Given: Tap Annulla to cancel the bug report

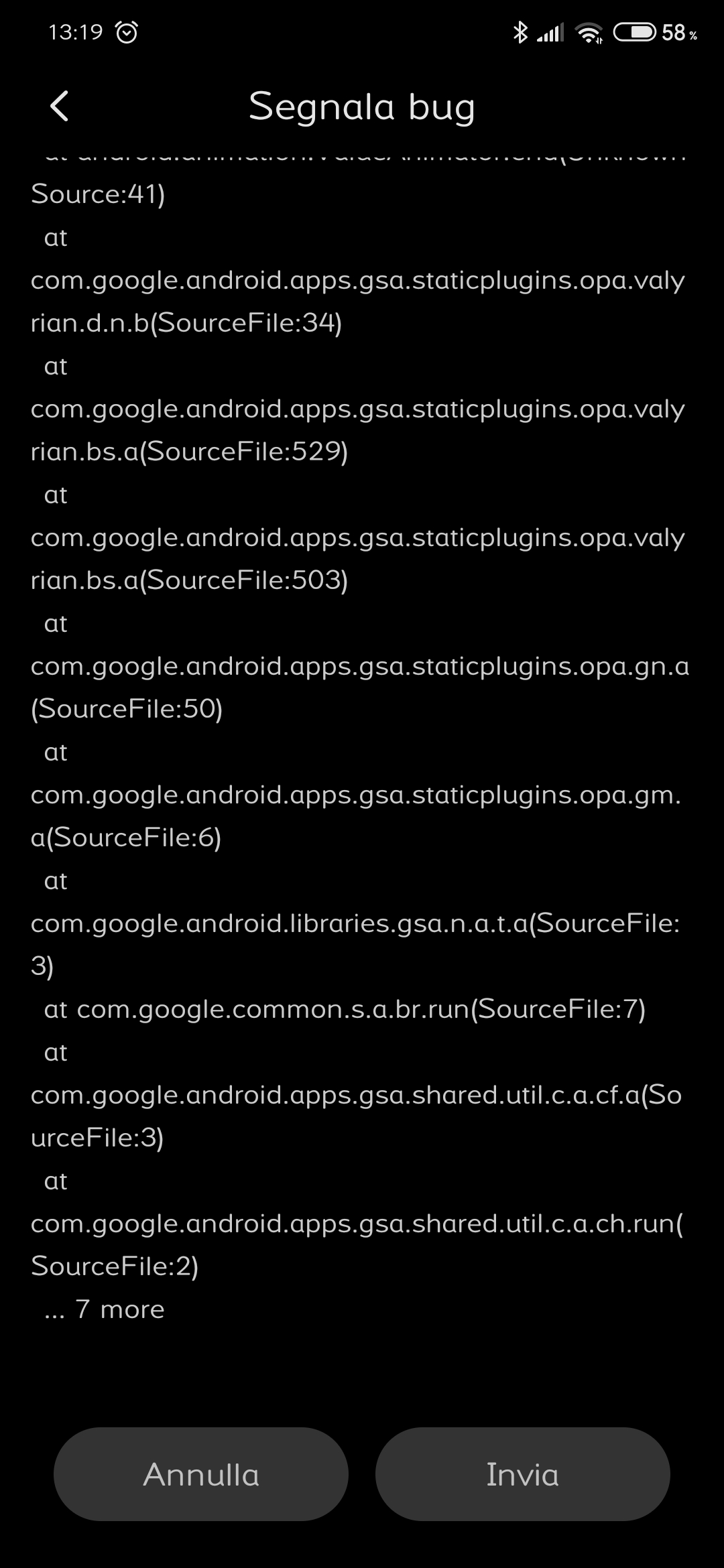Looking at the screenshot, I should 201,1474.
